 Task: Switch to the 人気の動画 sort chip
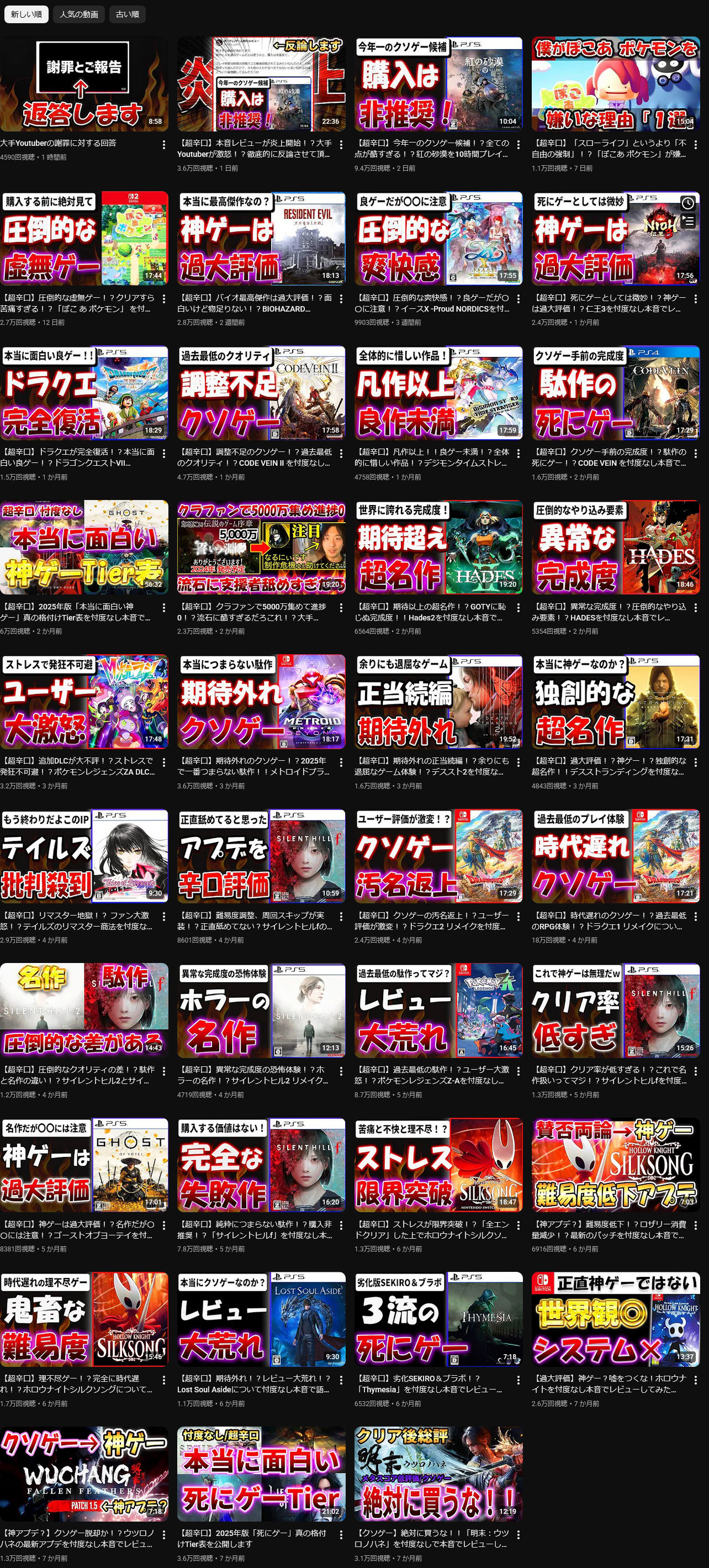(x=78, y=14)
